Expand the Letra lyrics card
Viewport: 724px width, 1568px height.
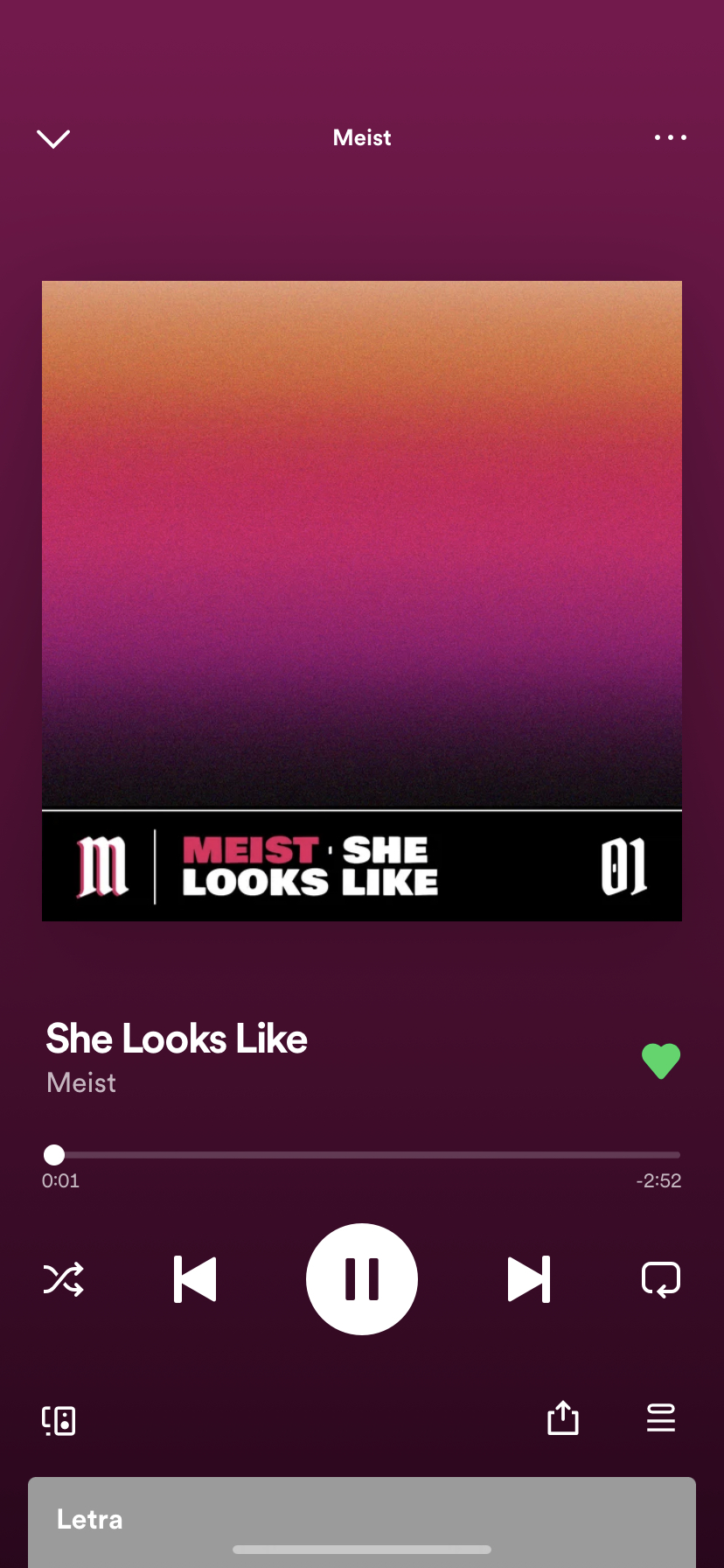362,1521
